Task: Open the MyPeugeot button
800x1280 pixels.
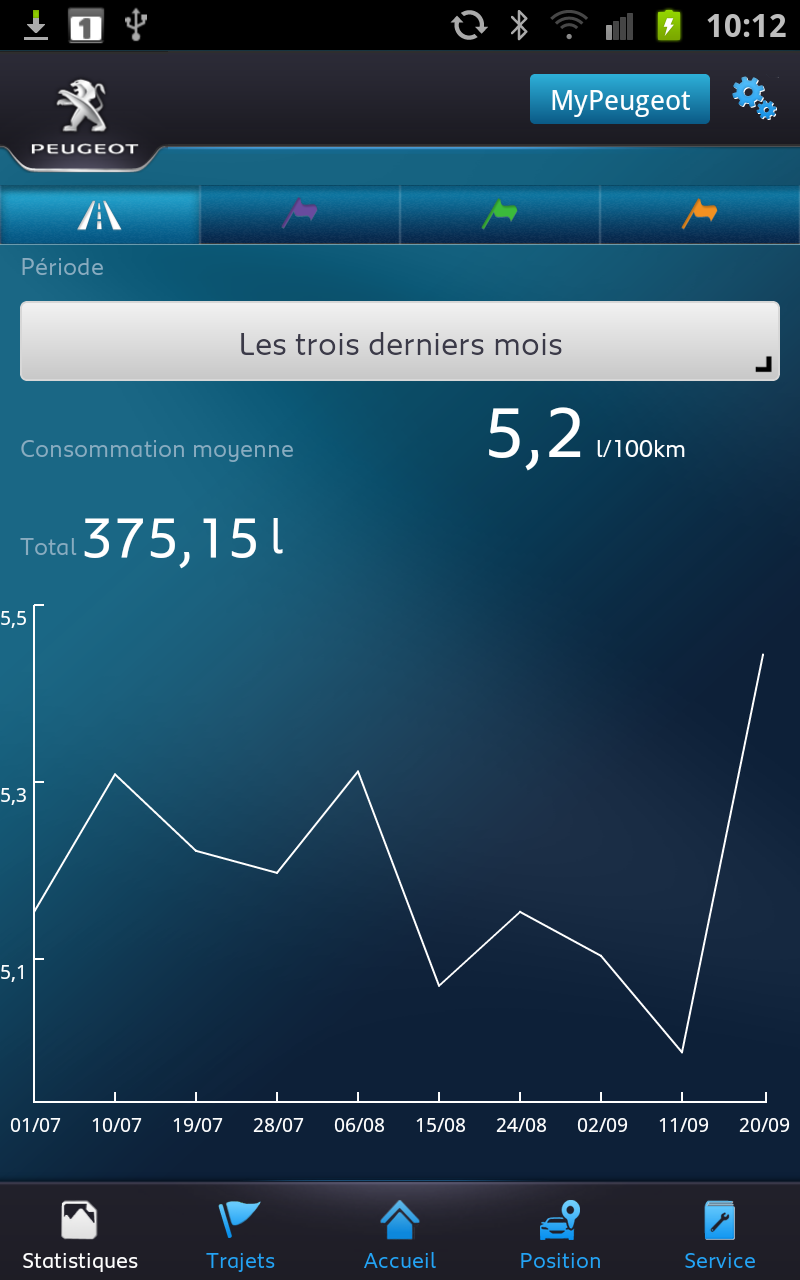Action: tap(620, 100)
